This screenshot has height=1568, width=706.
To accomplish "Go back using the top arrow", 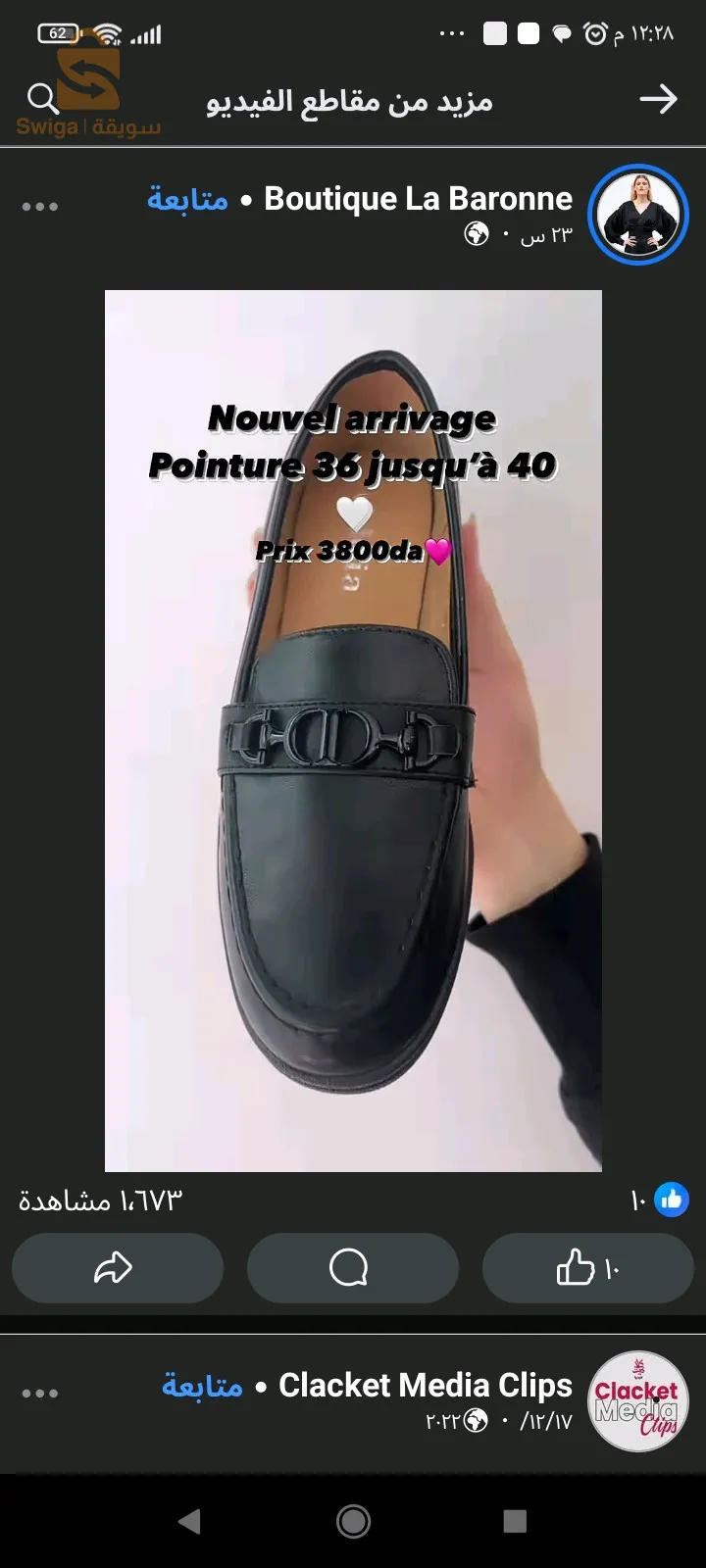I will click(x=658, y=99).
